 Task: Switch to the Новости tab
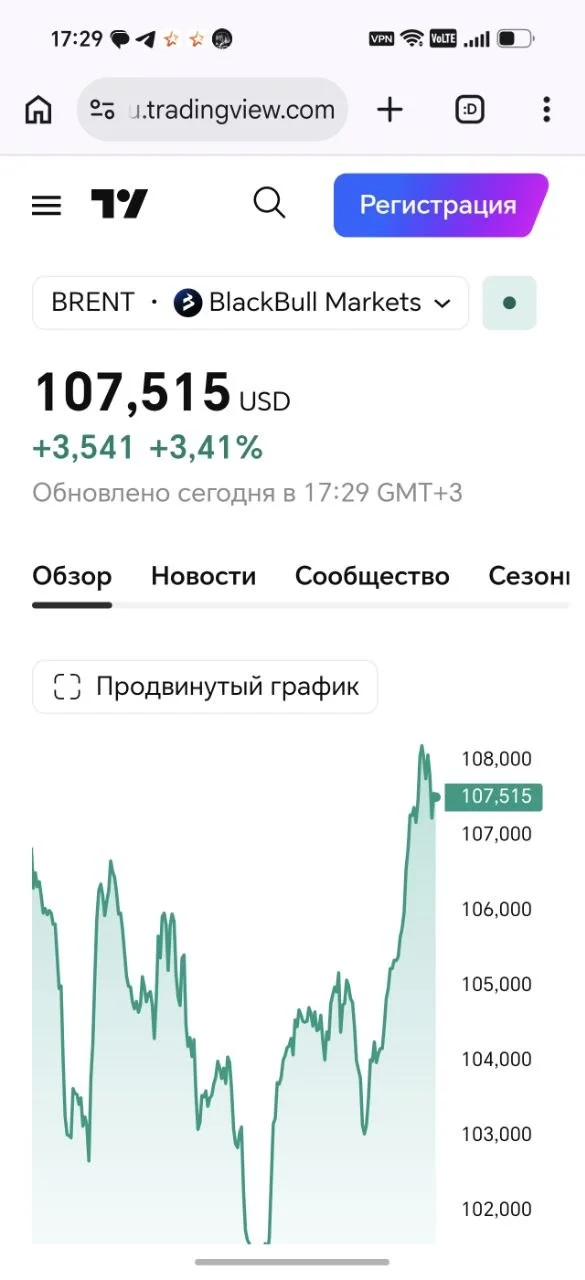204,577
